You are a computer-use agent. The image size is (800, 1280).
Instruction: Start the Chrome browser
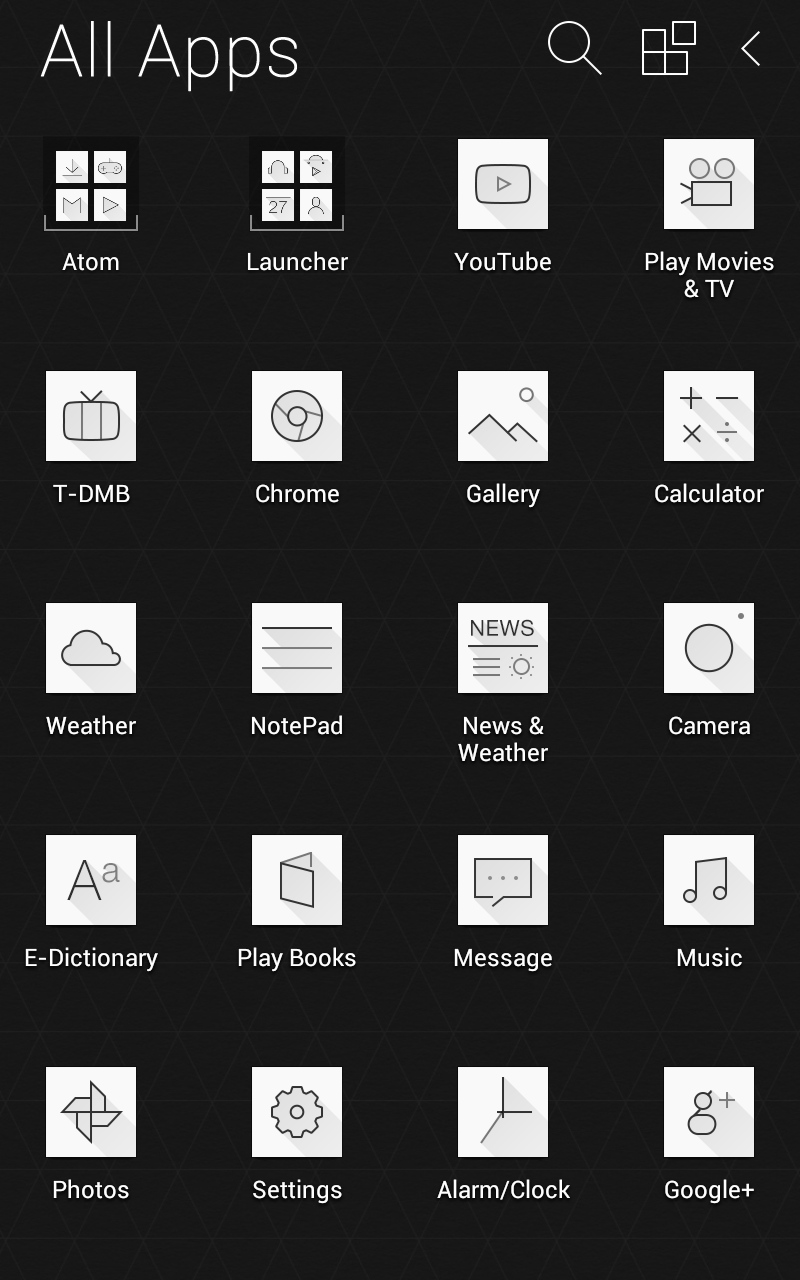click(x=297, y=416)
